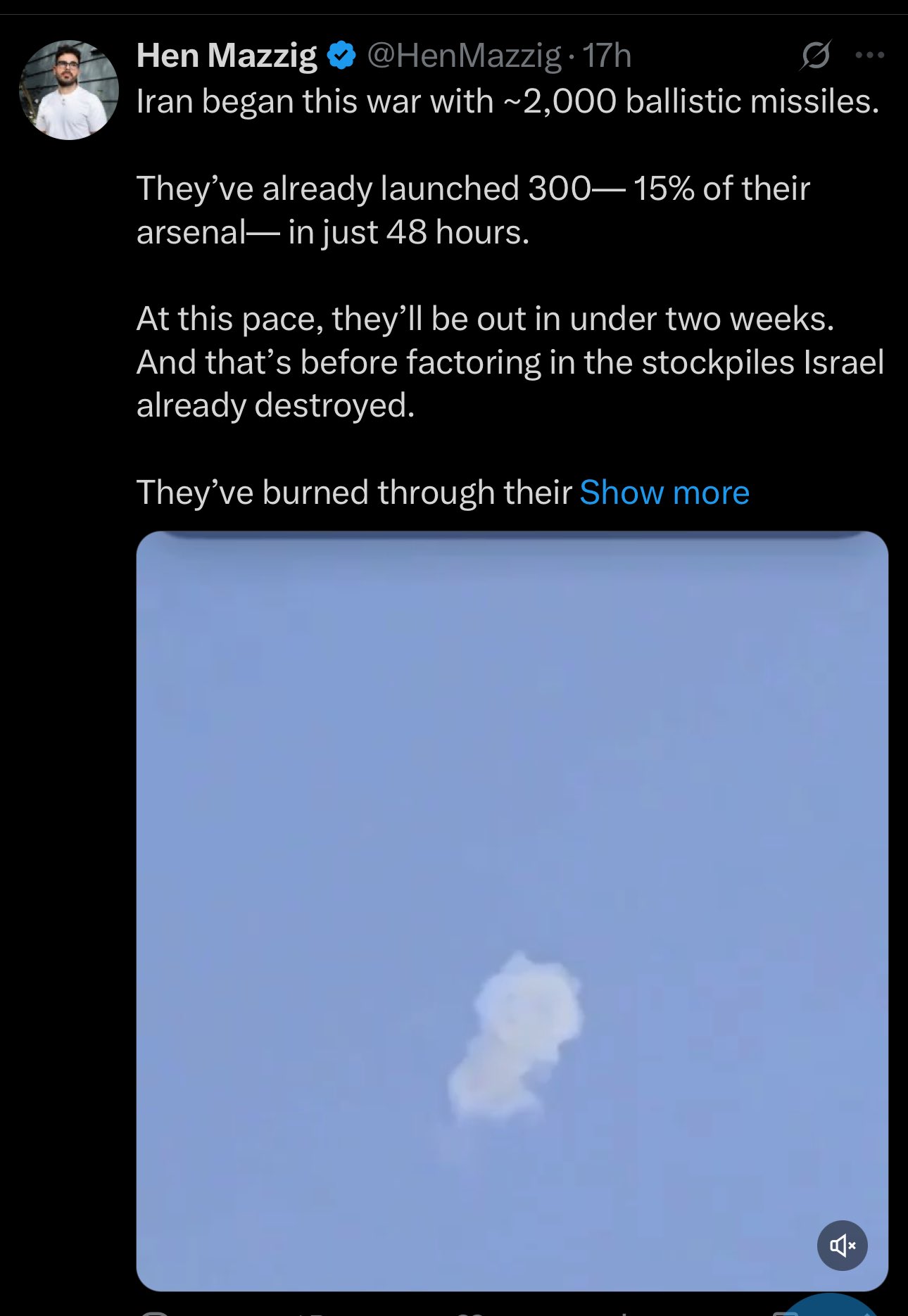Expand the tweet with Show more
Viewport: 908px width, 1316px height.
(x=664, y=492)
